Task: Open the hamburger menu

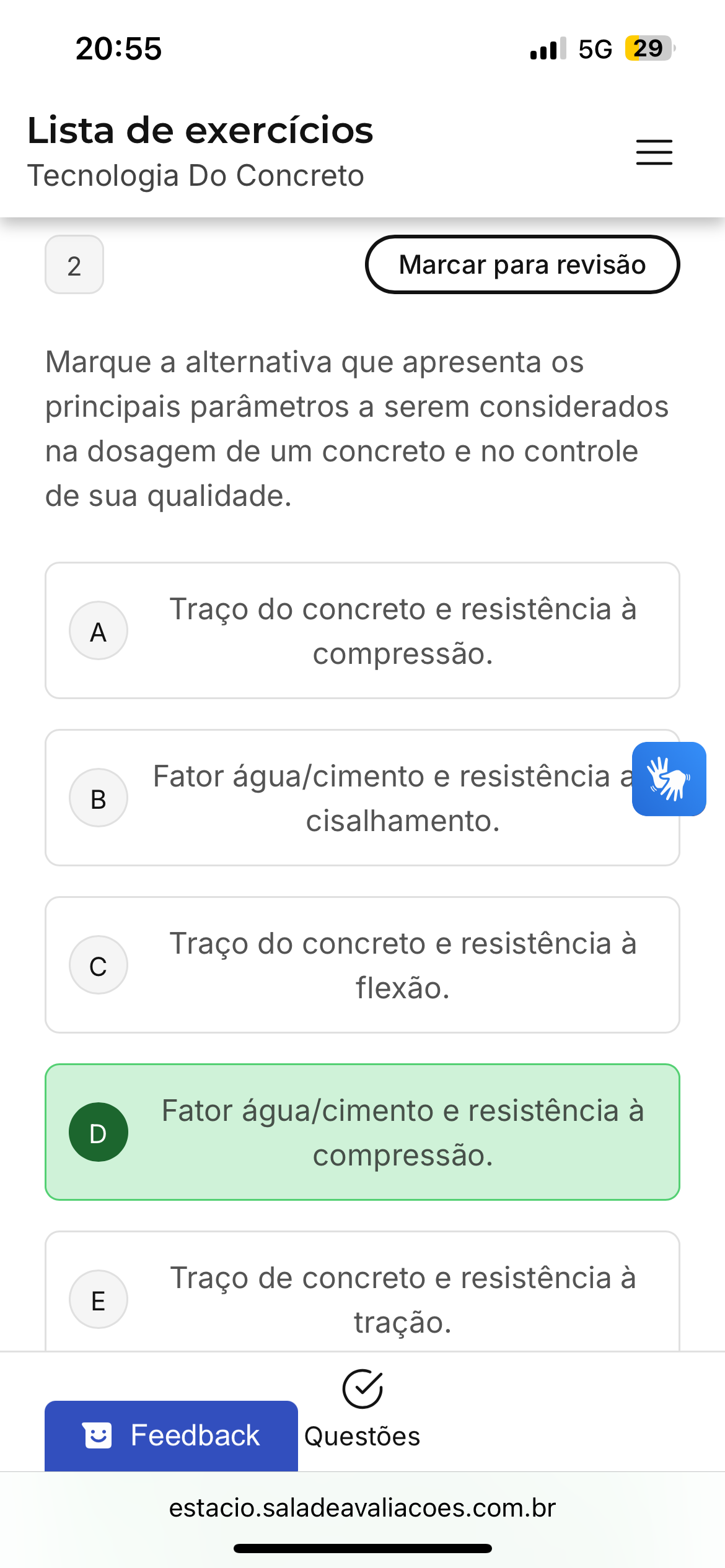Action: [x=654, y=152]
